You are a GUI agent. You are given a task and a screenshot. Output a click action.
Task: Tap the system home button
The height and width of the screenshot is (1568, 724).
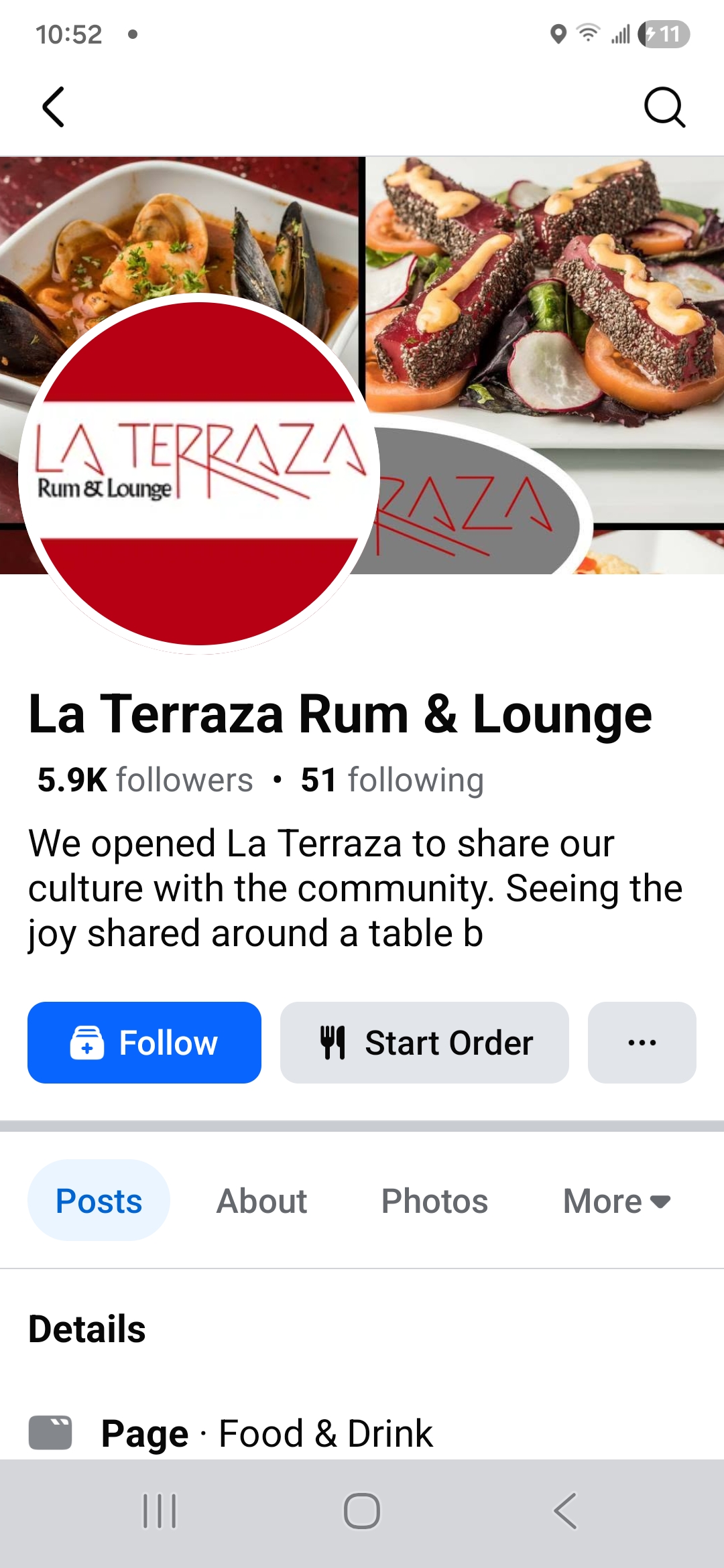(362, 1512)
